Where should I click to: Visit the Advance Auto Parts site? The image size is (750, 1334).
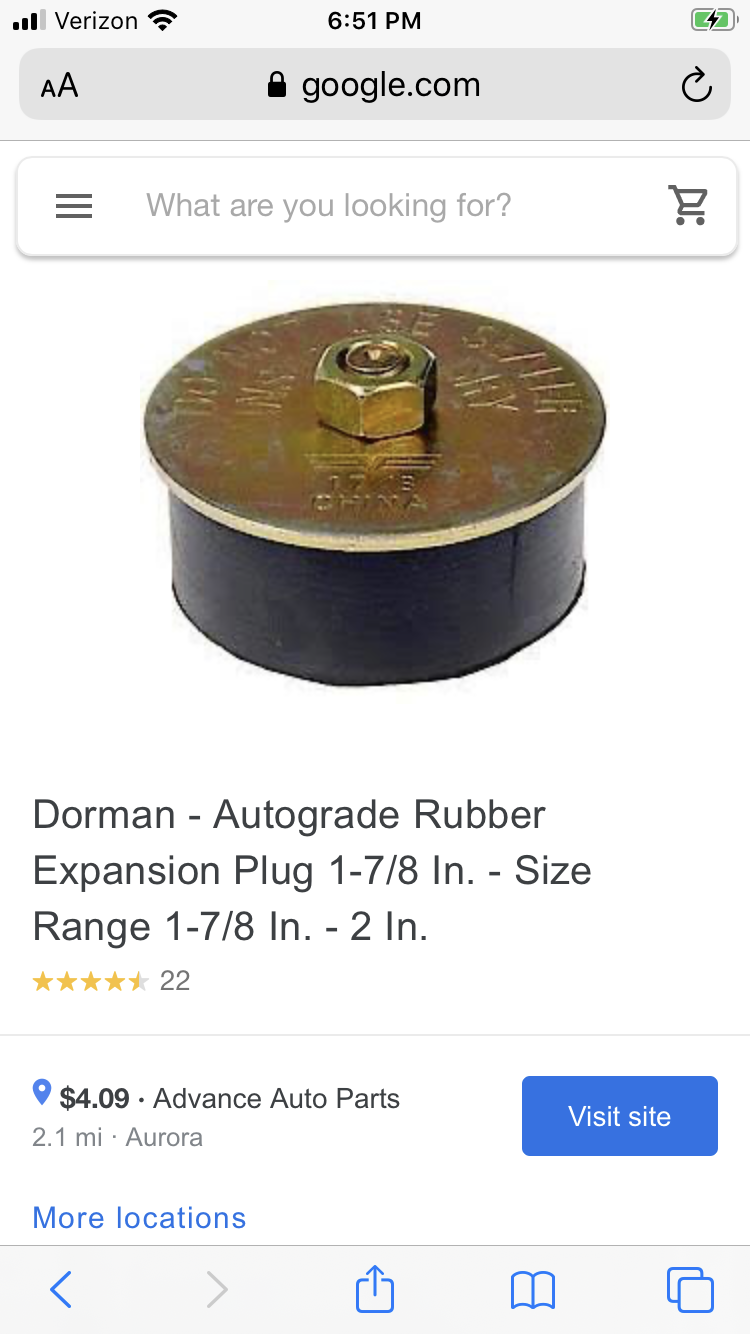pos(619,1116)
